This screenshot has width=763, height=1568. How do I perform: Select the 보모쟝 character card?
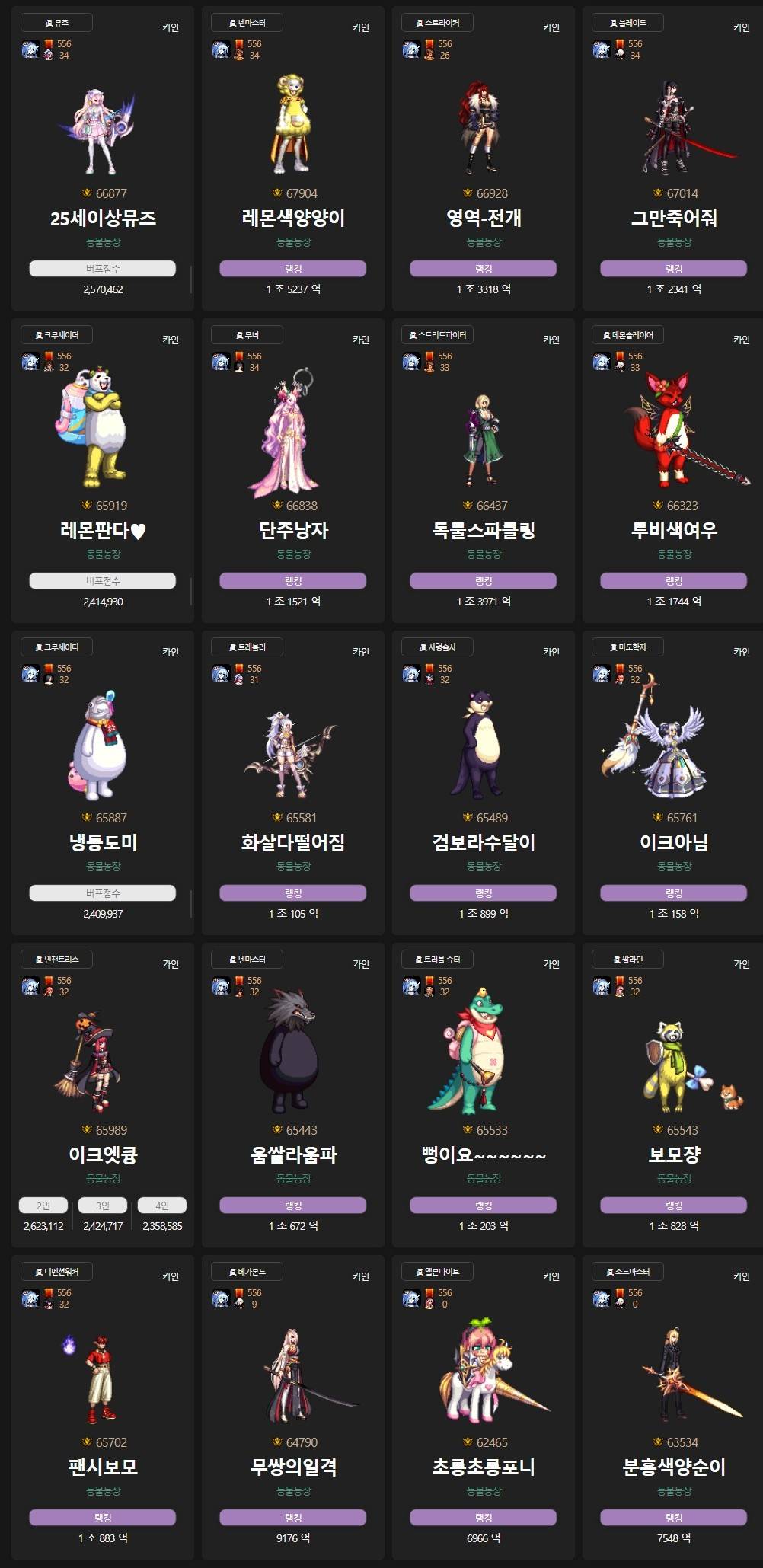673,1095
